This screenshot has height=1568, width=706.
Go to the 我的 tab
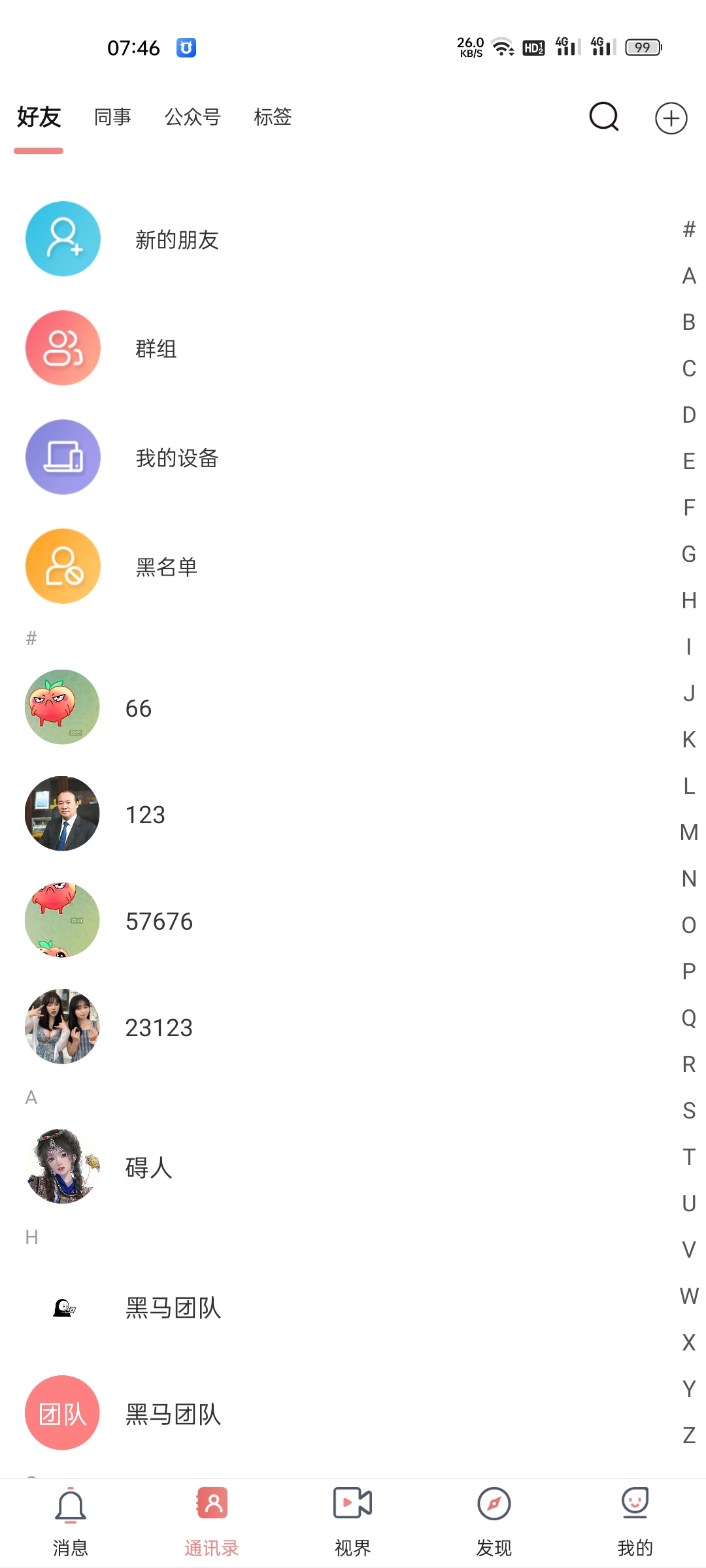pos(635,1521)
